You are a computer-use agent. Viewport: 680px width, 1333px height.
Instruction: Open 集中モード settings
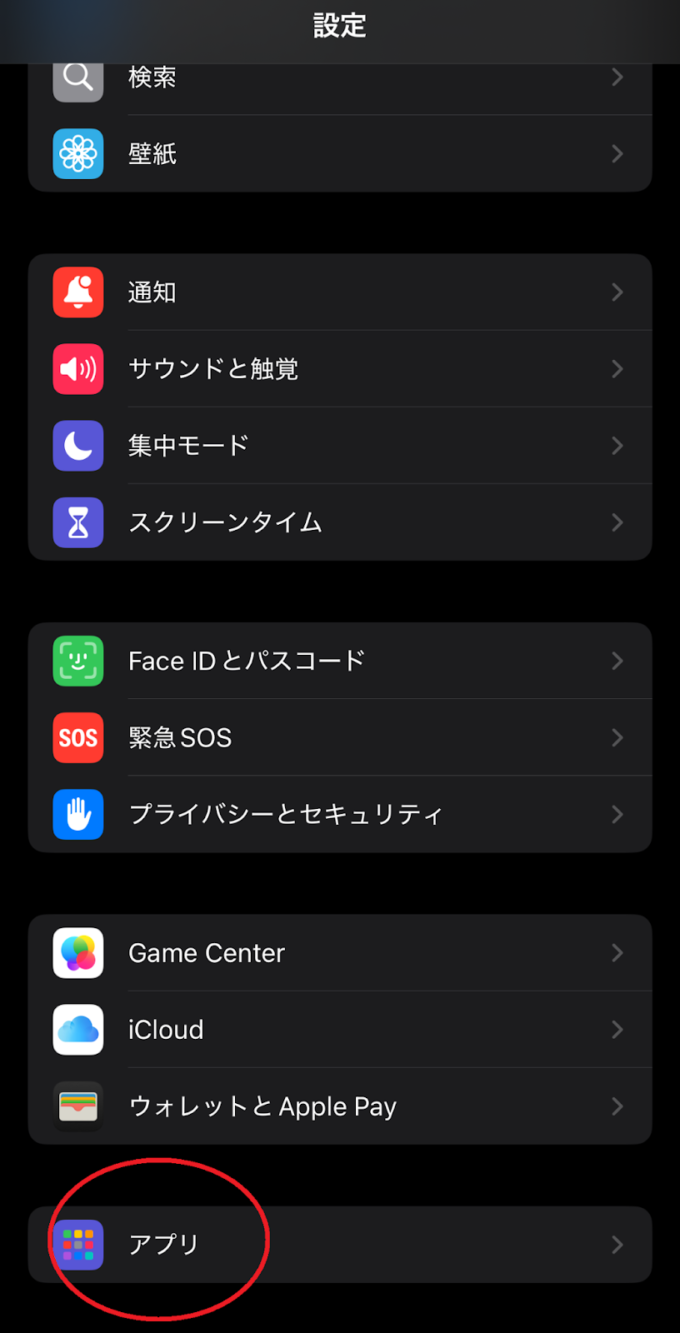(x=340, y=446)
